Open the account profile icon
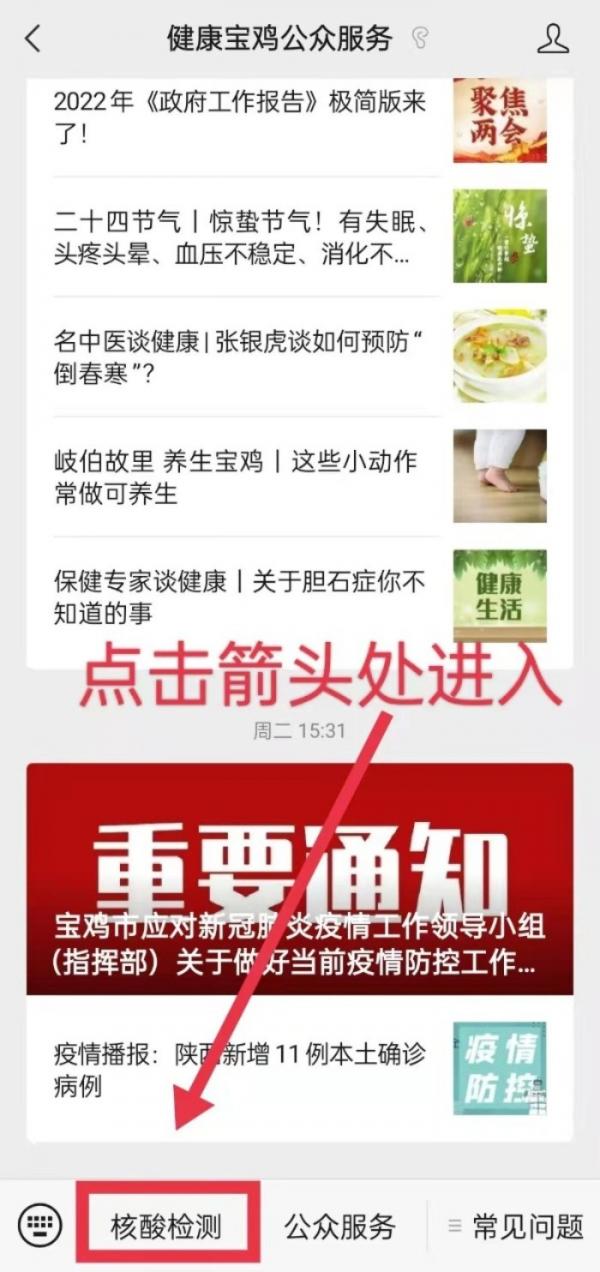 click(x=553, y=39)
